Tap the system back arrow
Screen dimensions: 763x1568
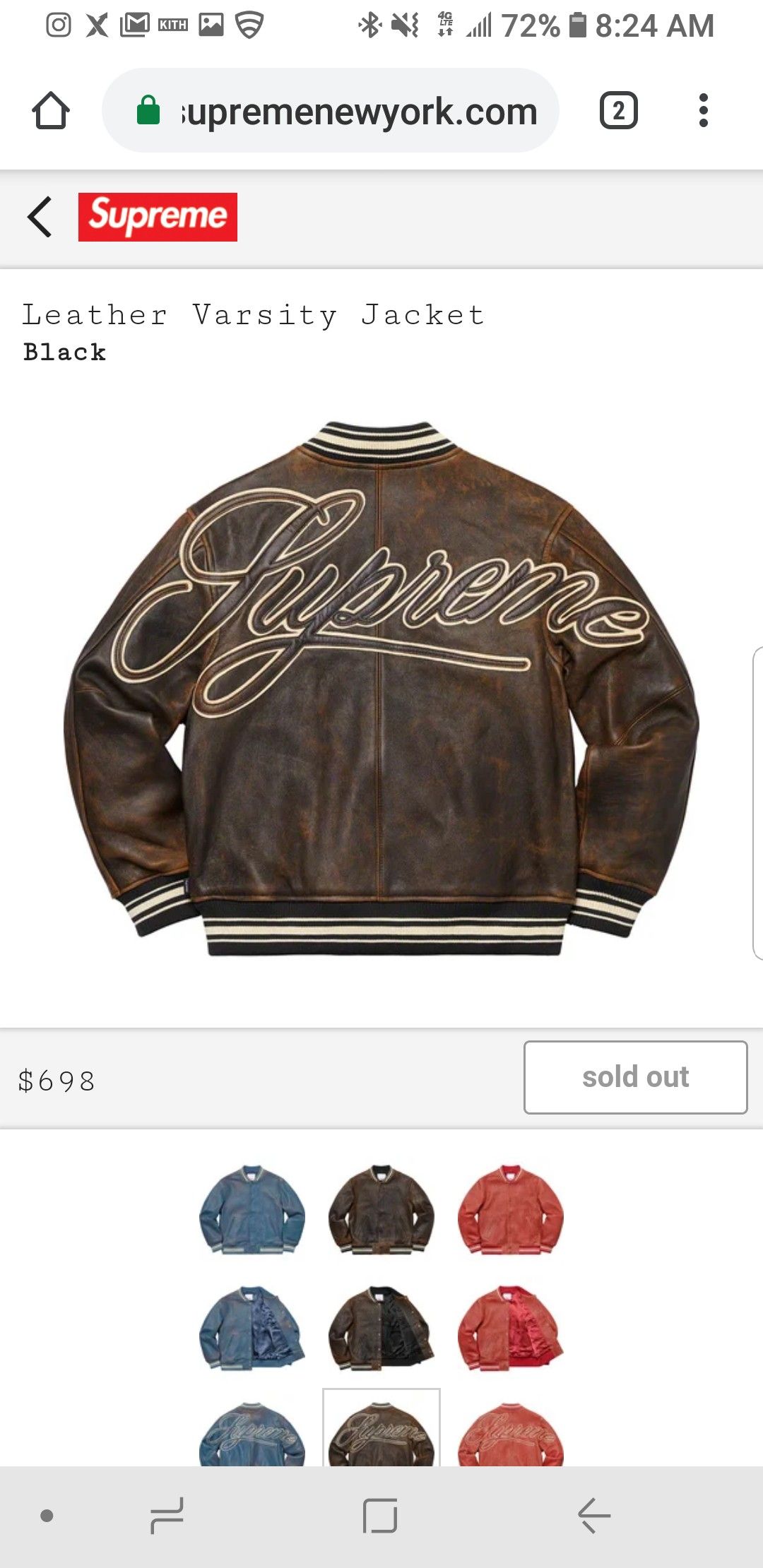(594, 1516)
